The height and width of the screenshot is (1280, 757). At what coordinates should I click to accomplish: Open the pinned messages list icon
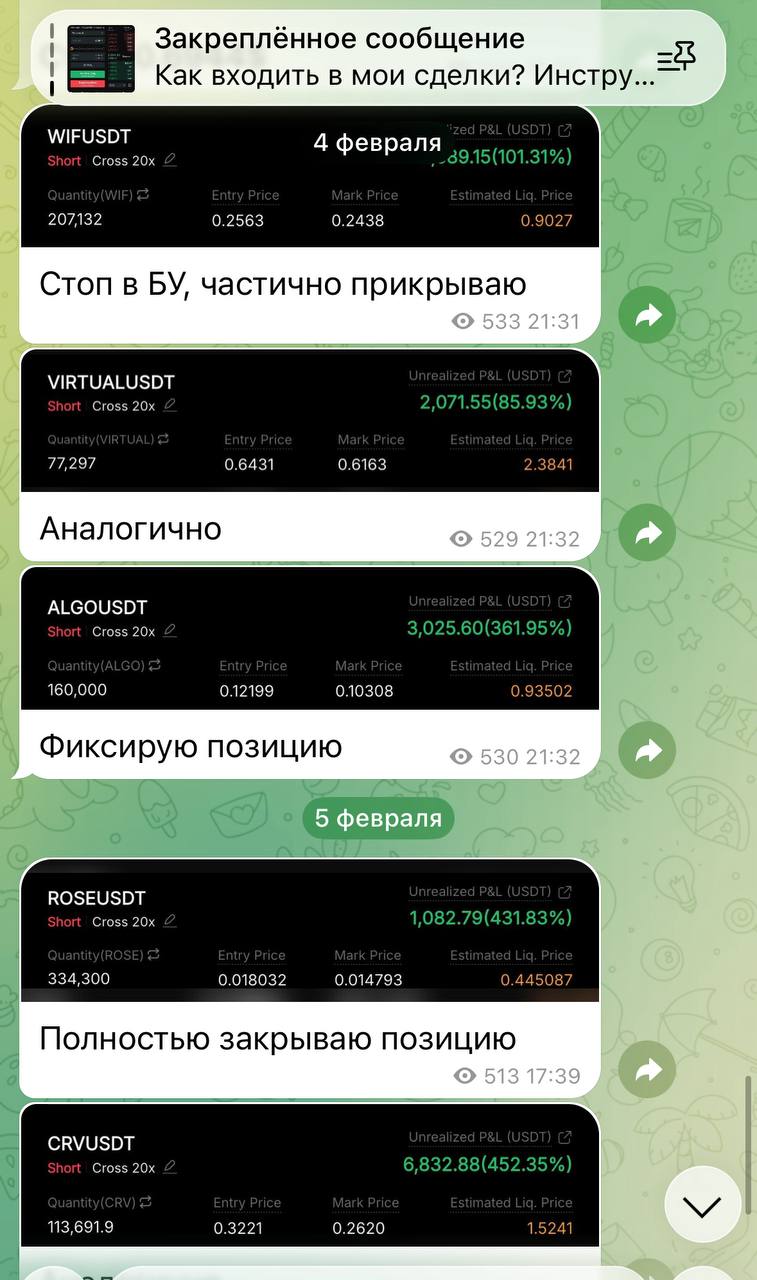[x=676, y=58]
